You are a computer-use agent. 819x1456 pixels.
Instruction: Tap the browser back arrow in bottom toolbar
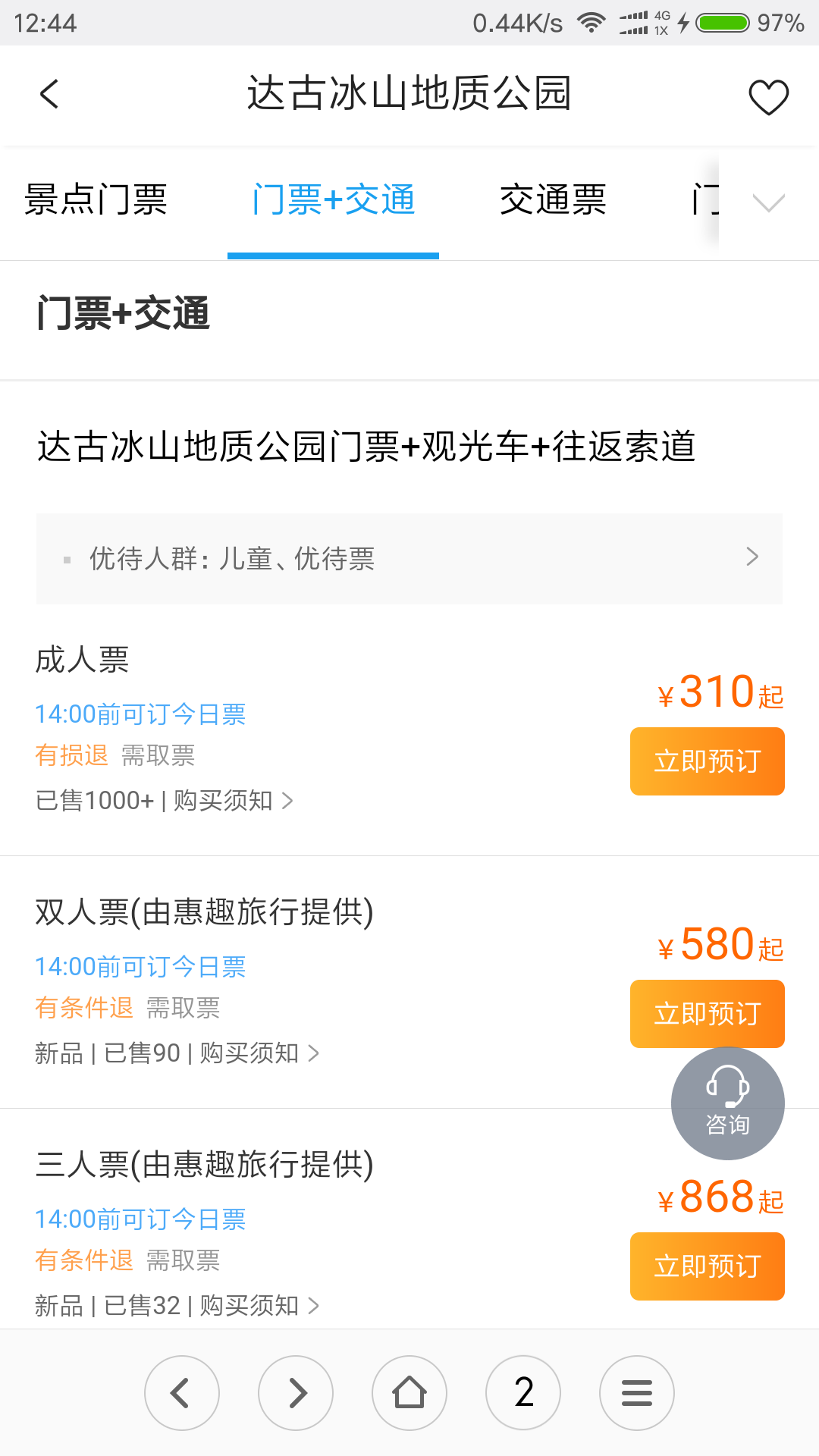182,1393
